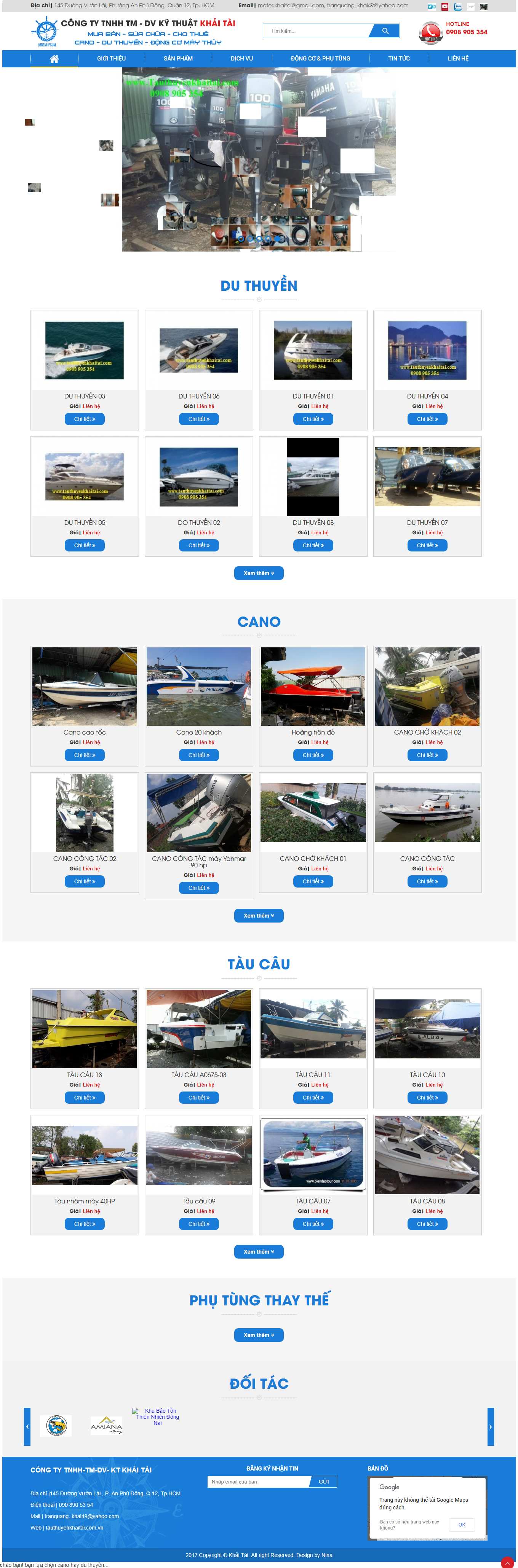Open the TIN TỨC page
The height and width of the screenshot is (1568, 518).
pos(398,59)
